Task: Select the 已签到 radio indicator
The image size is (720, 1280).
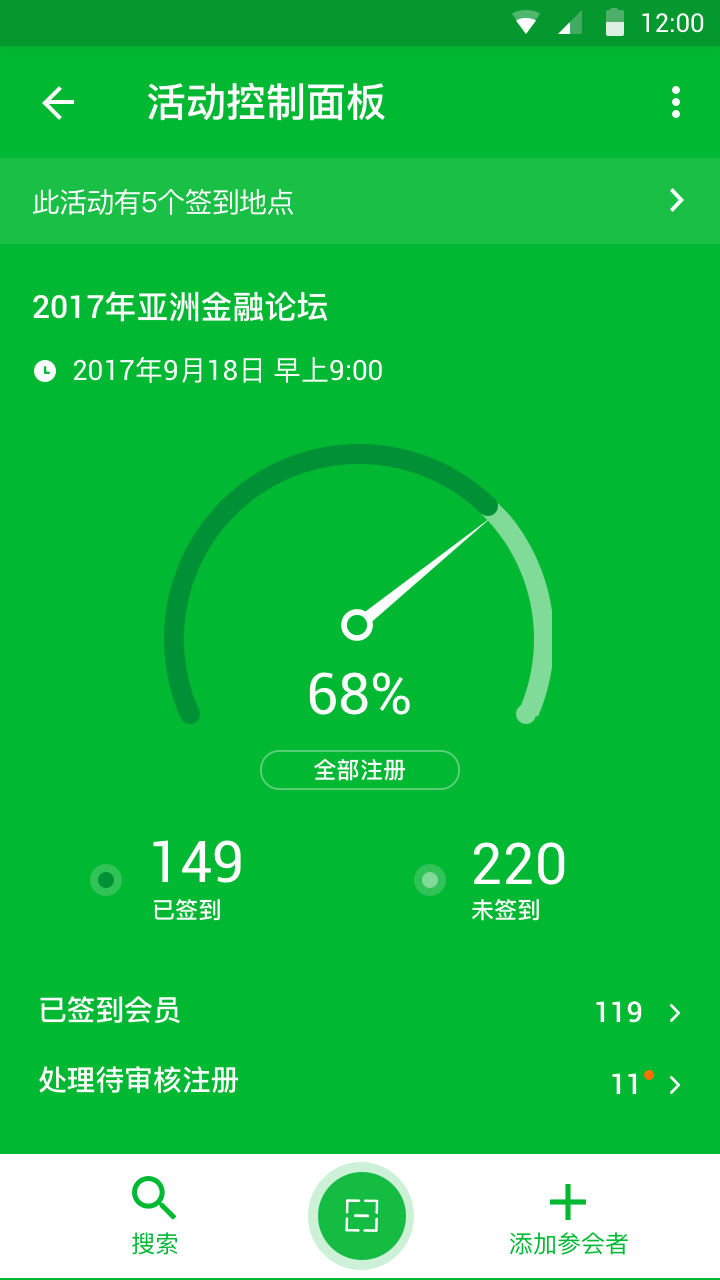Action: click(104, 879)
